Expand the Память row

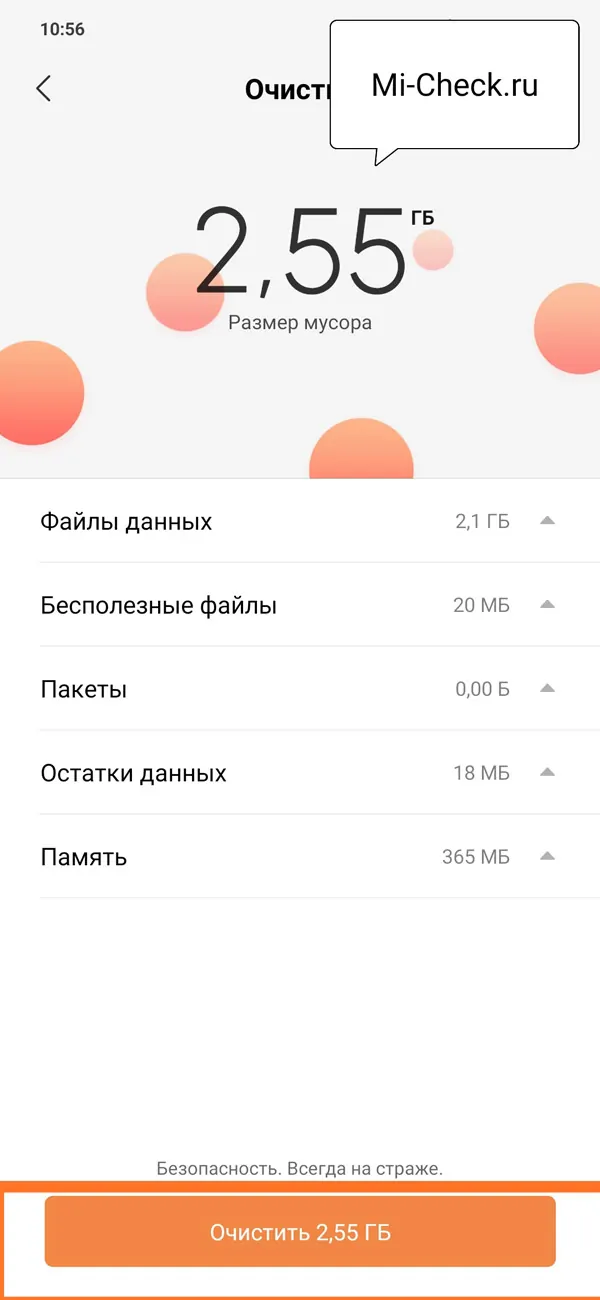(299, 857)
